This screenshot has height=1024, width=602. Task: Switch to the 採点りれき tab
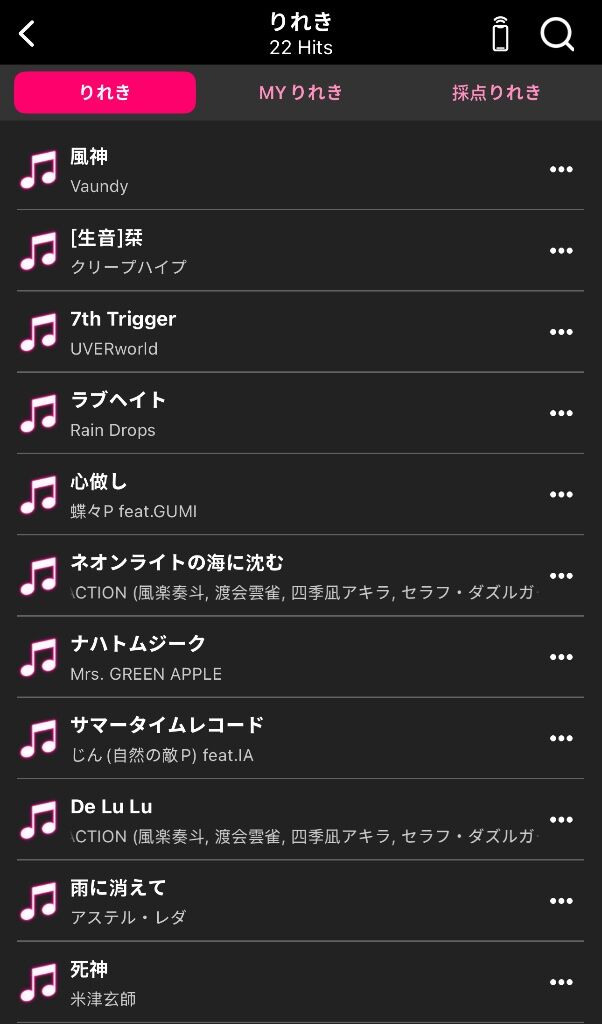[x=496, y=93]
